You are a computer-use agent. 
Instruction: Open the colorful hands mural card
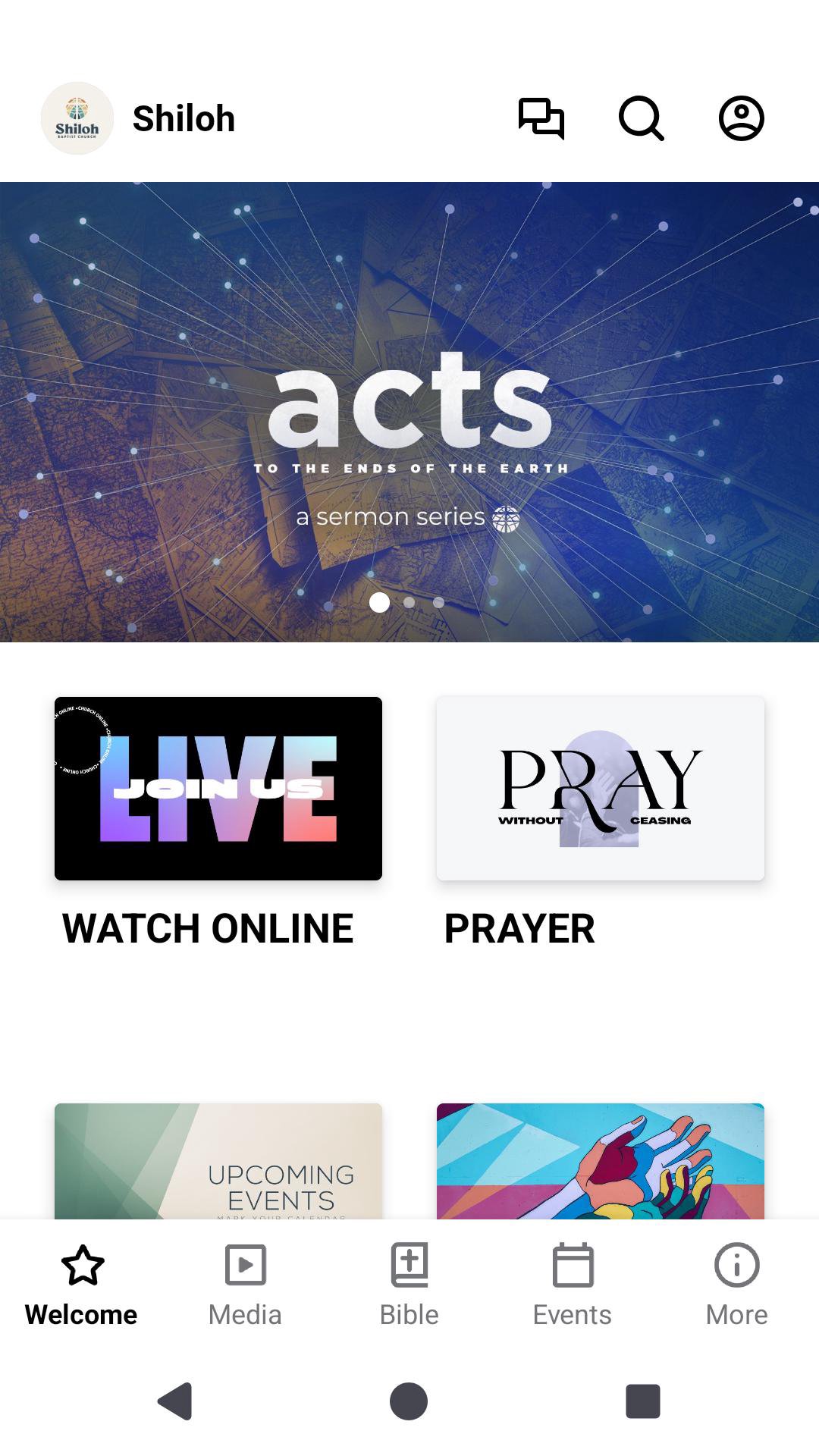pyautogui.click(x=601, y=1160)
